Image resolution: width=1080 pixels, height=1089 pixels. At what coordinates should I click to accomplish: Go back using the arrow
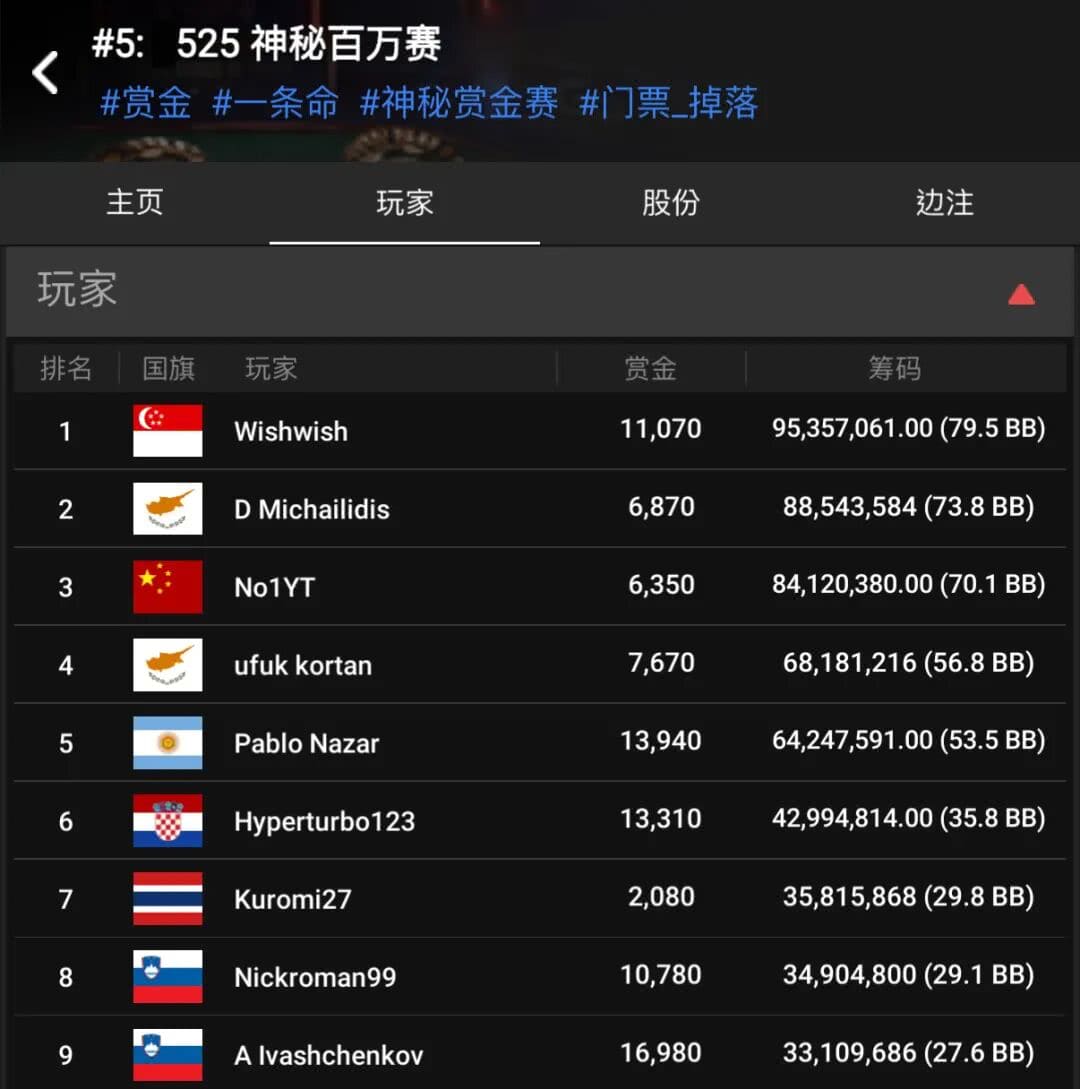(x=45, y=74)
